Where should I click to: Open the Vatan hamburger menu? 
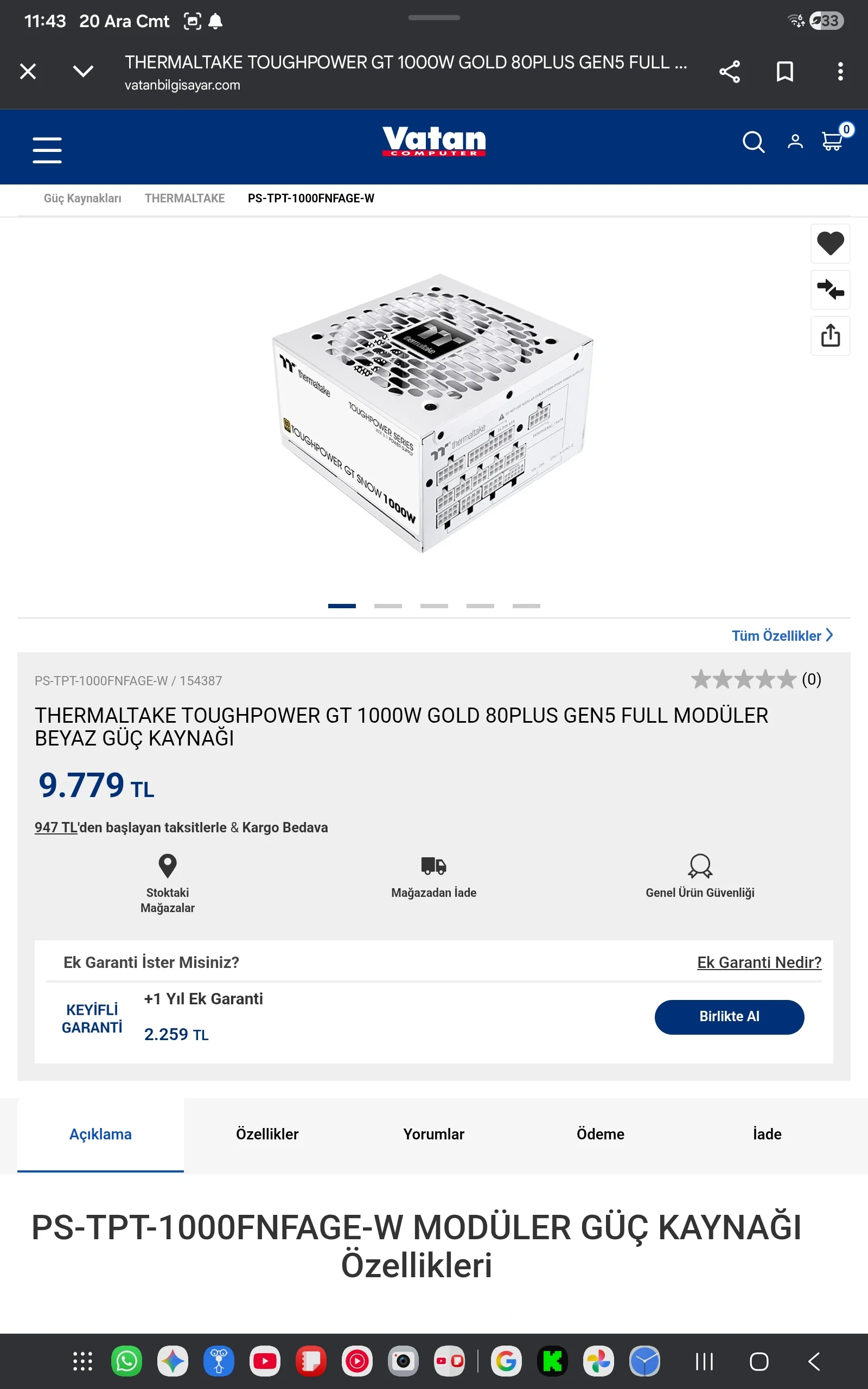(47, 150)
